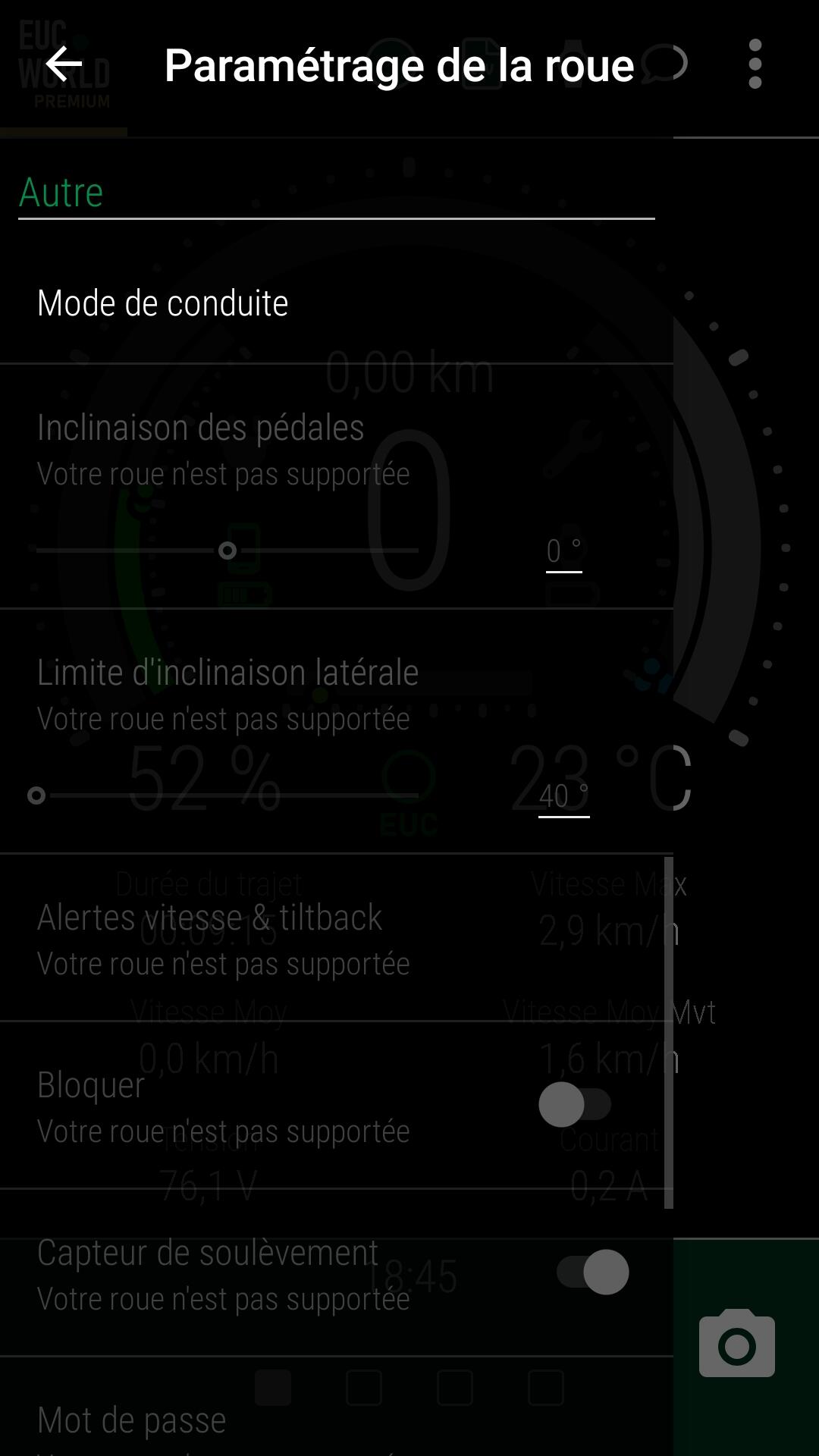This screenshot has height=1456, width=819.
Task: Toggle the Capteur de soulèvement switch
Action: tap(593, 1272)
